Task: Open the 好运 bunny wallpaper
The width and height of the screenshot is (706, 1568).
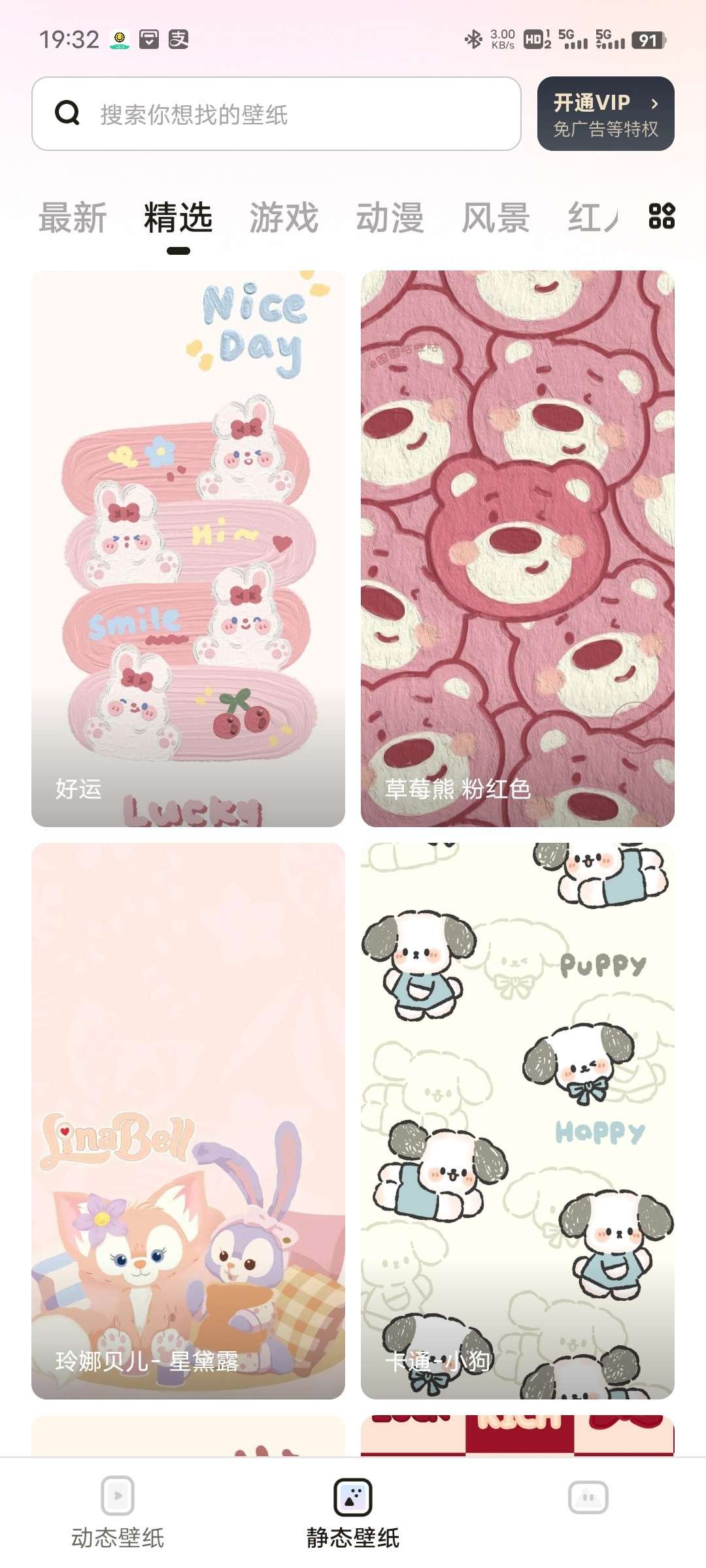Action: pos(188,549)
